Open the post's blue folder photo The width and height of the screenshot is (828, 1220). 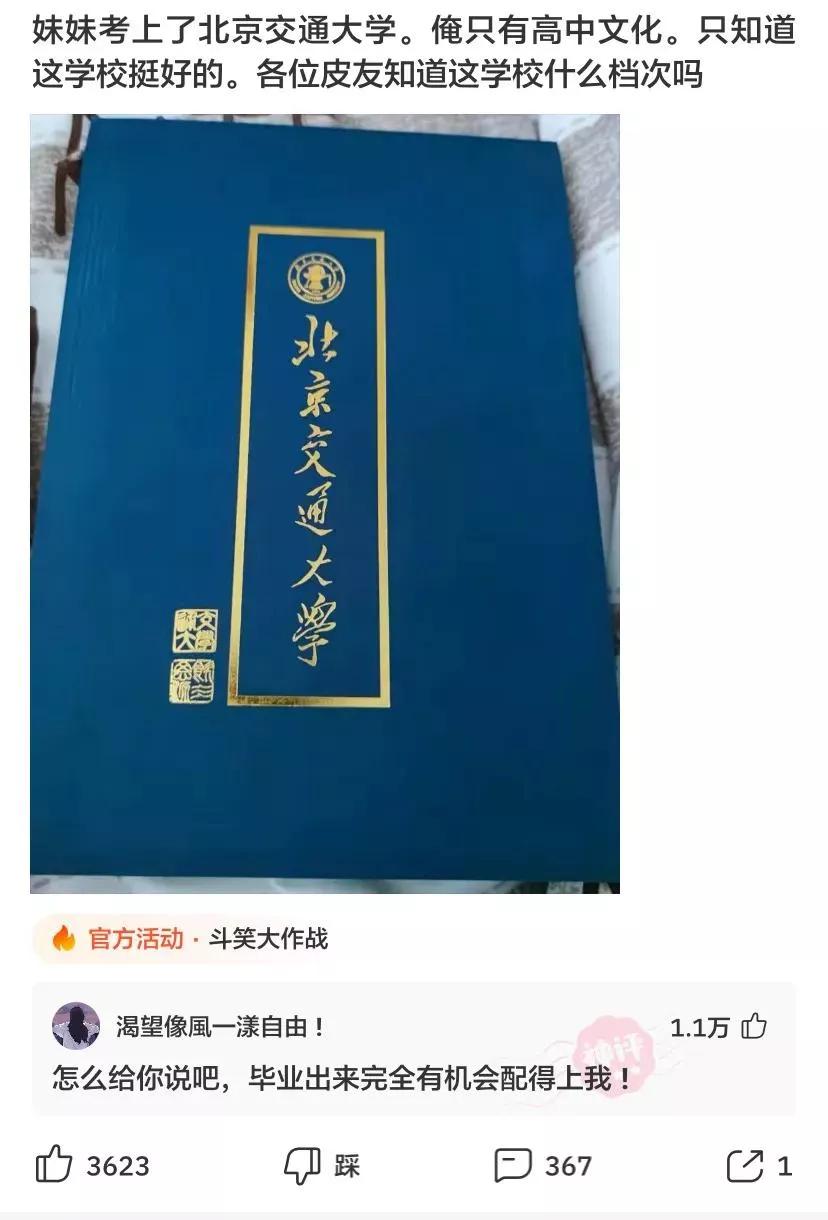tap(325, 503)
